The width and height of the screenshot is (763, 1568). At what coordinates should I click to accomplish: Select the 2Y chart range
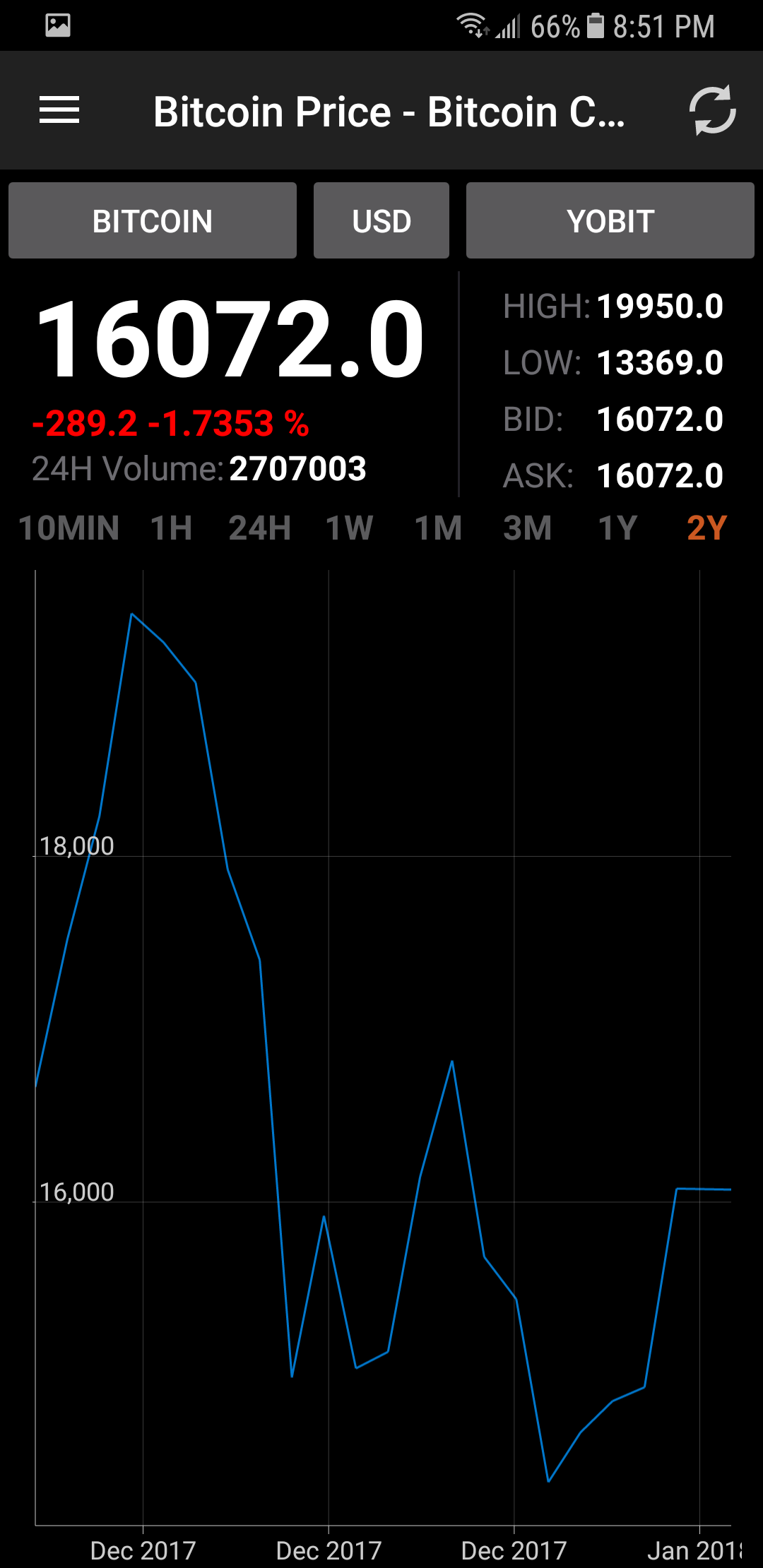[706, 528]
